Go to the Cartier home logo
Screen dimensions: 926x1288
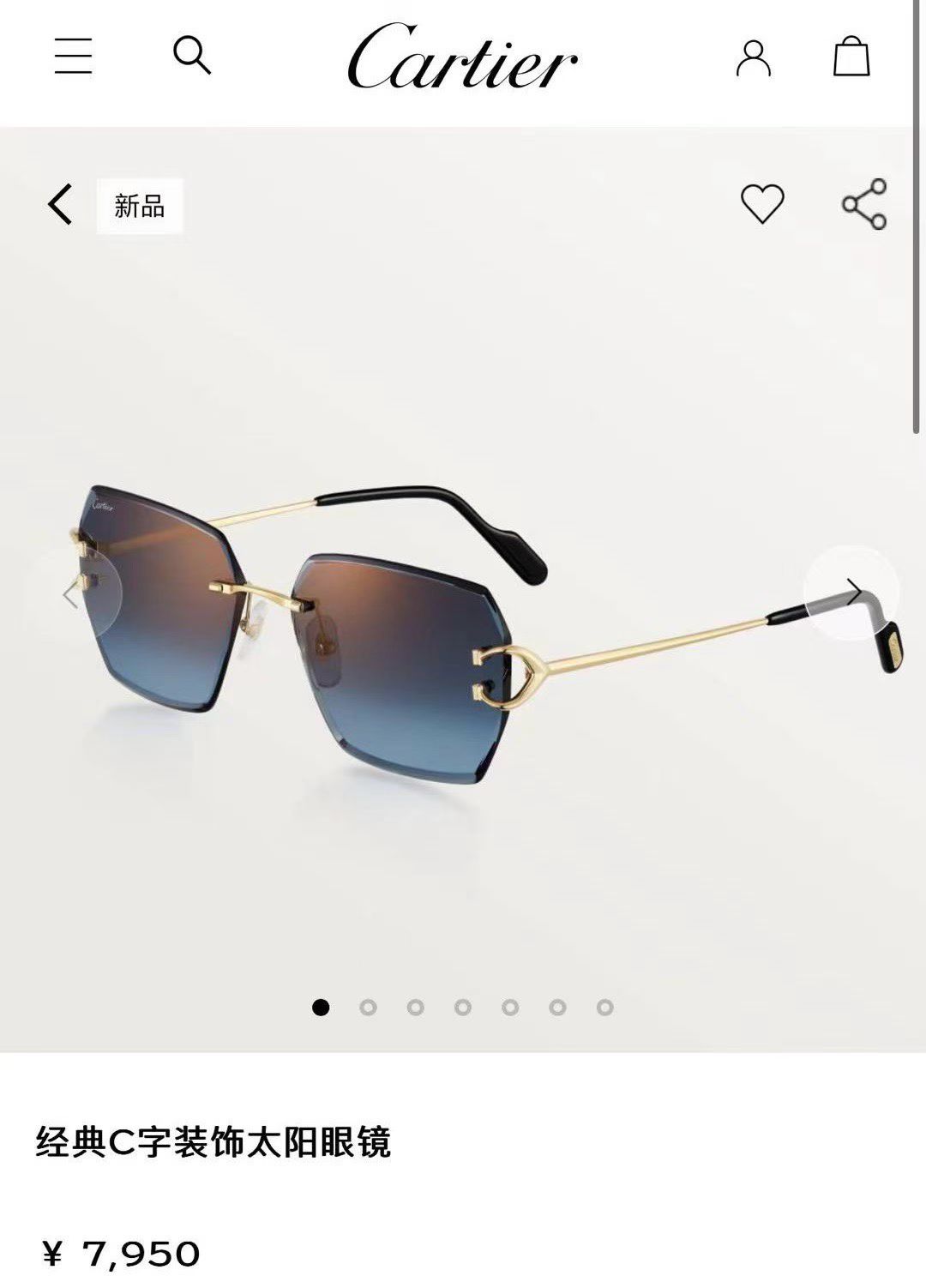tap(462, 57)
